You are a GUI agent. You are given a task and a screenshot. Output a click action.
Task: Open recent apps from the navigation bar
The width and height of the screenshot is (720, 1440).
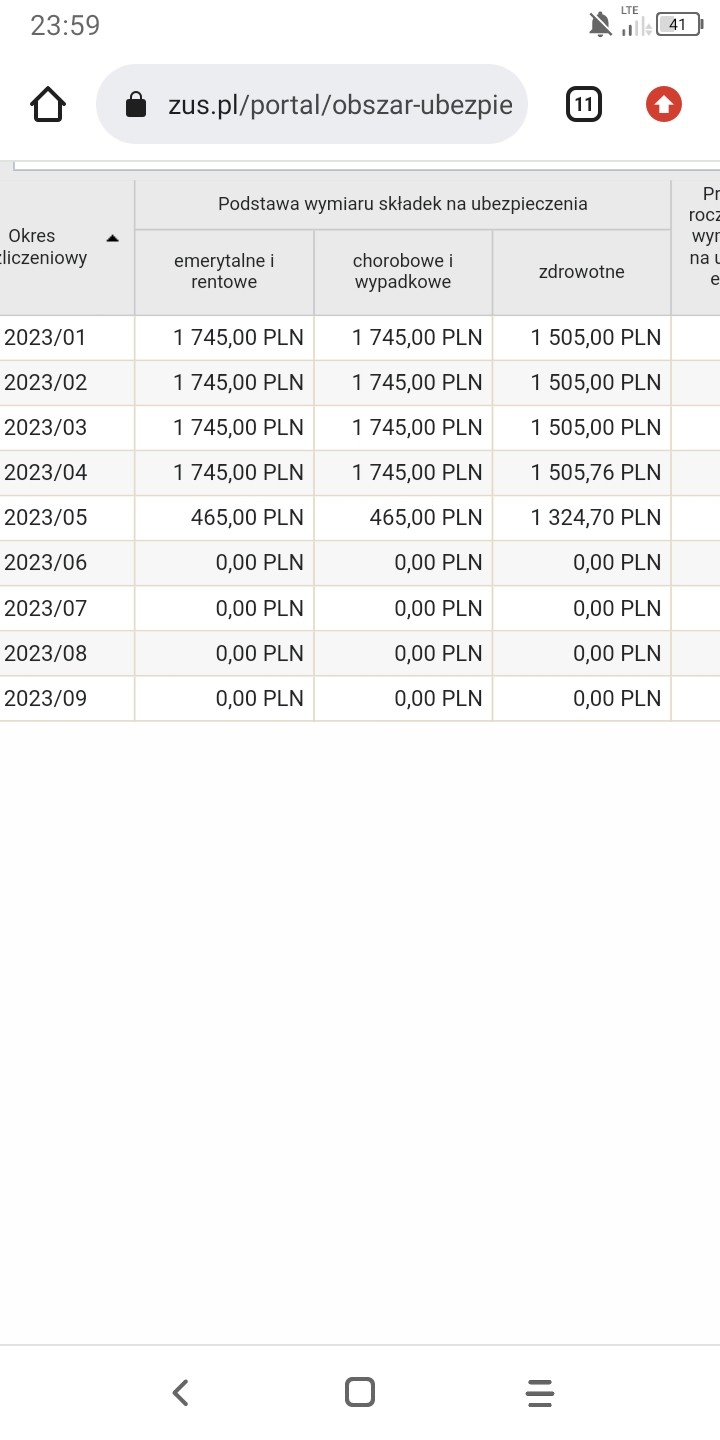540,1392
